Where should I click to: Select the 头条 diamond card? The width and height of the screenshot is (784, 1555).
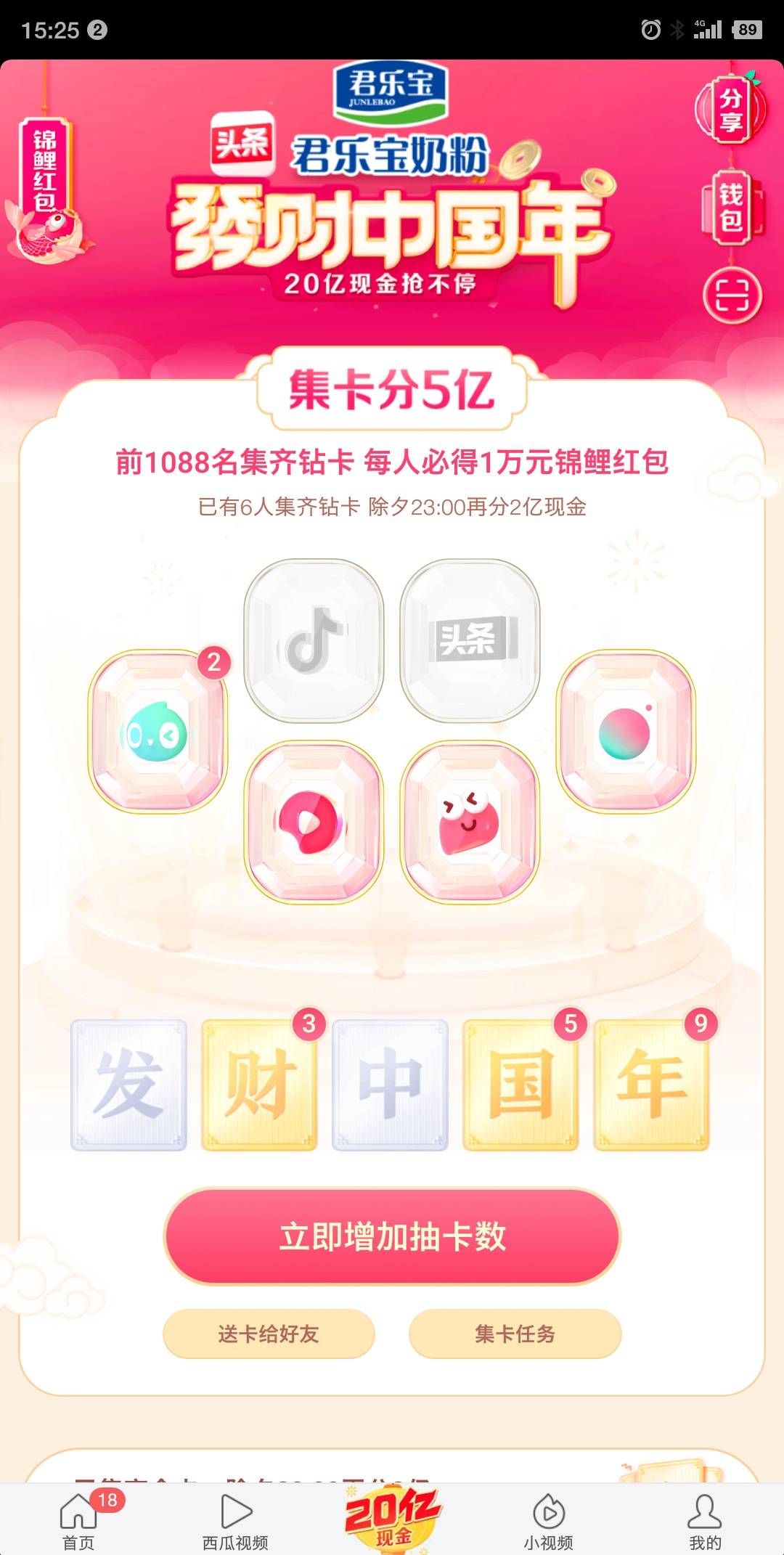(x=470, y=640)
